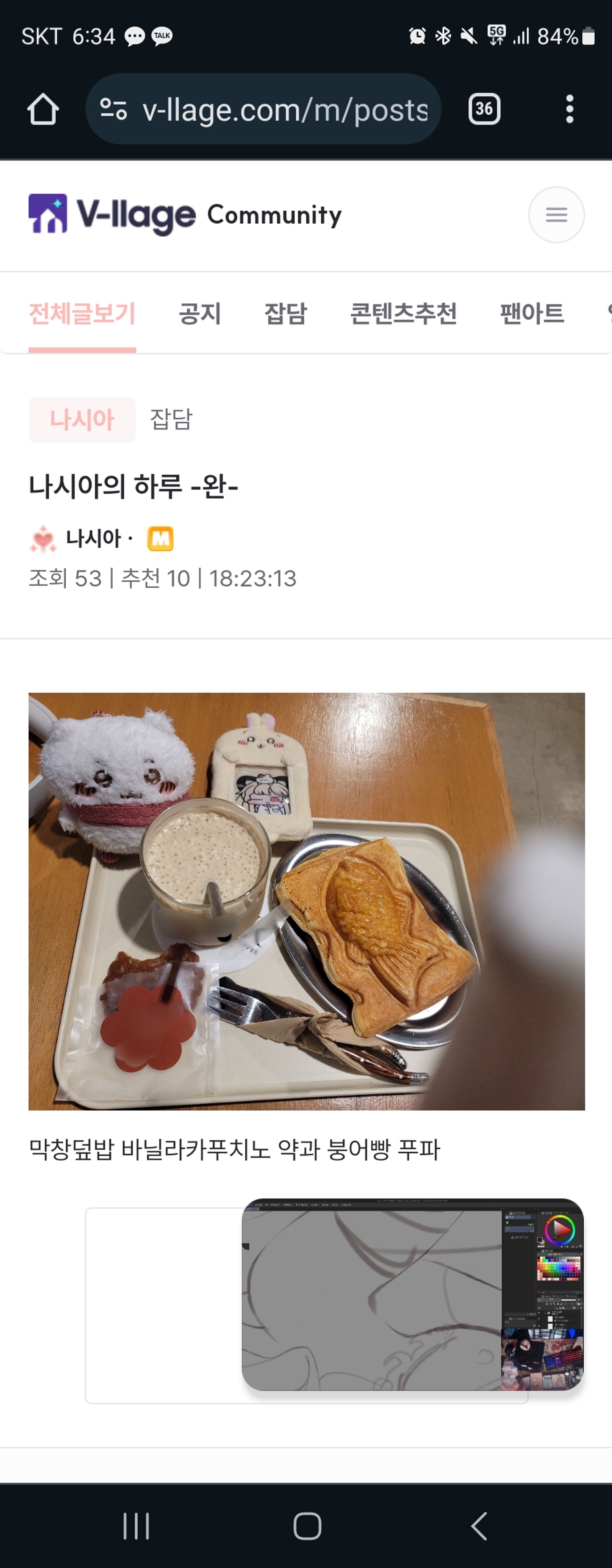Image resolution: width=612 pixels, height=1568 pixels.
Task: Switch to the 잡담 tab
Action: (286, 314)
